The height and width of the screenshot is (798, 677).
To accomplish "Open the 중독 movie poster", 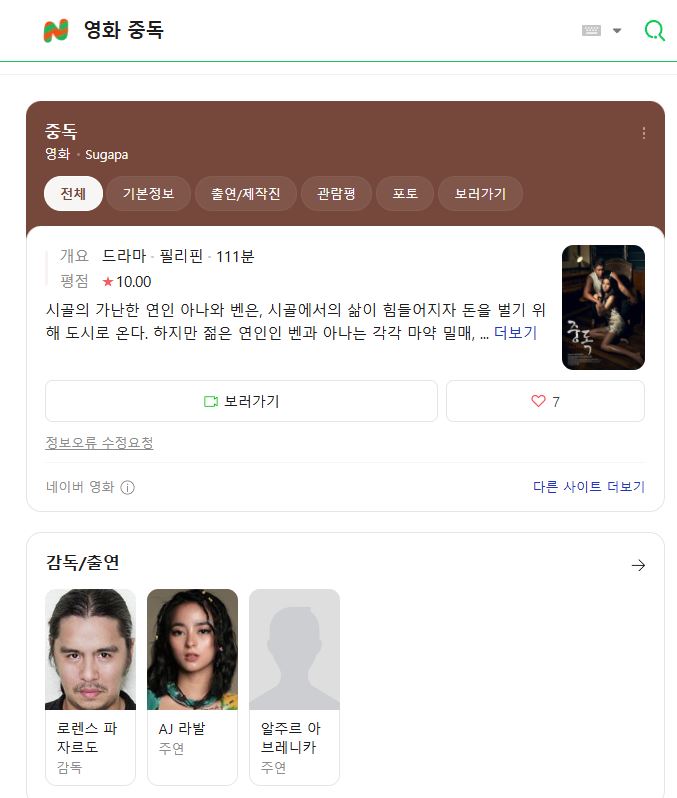I will point(603,307).
